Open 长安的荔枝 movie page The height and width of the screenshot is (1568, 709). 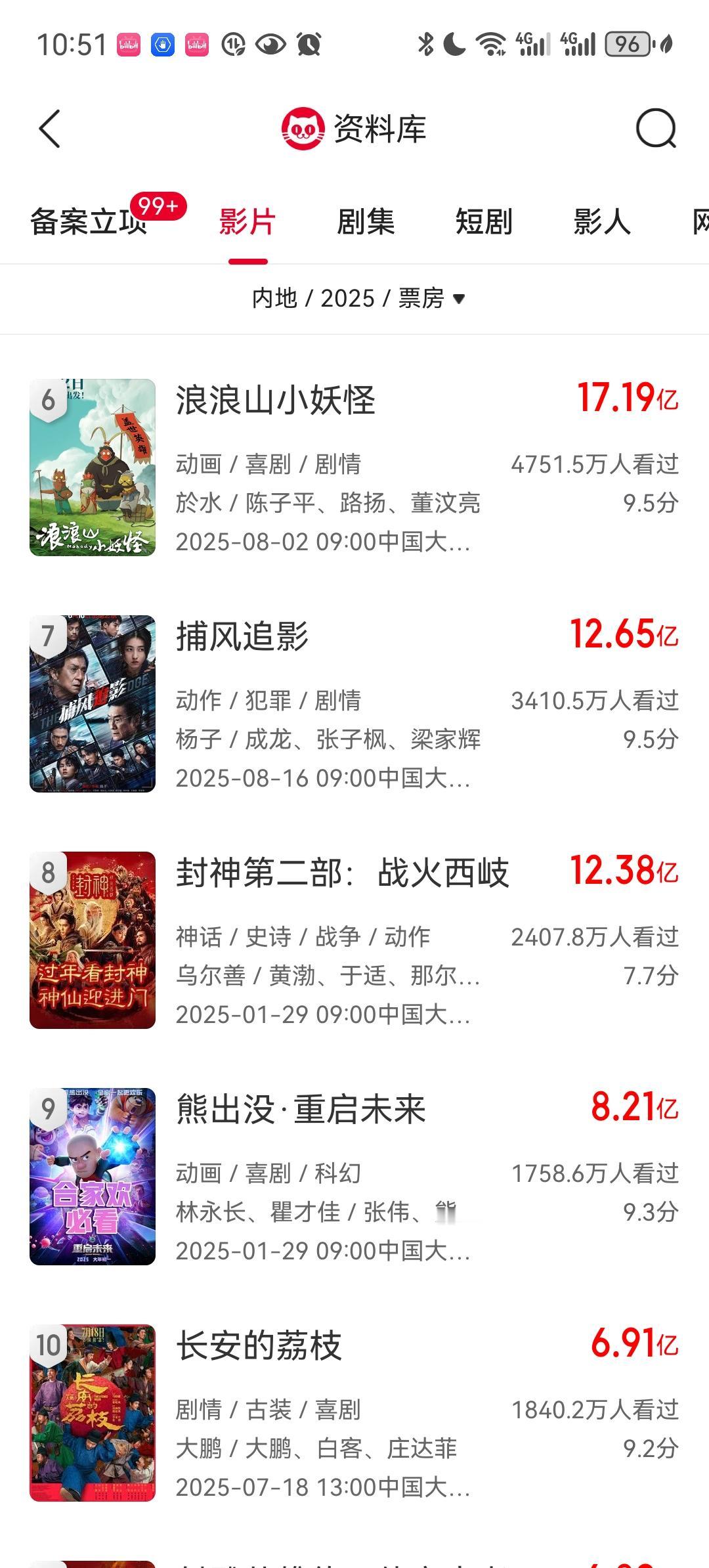click(259, 1346)
